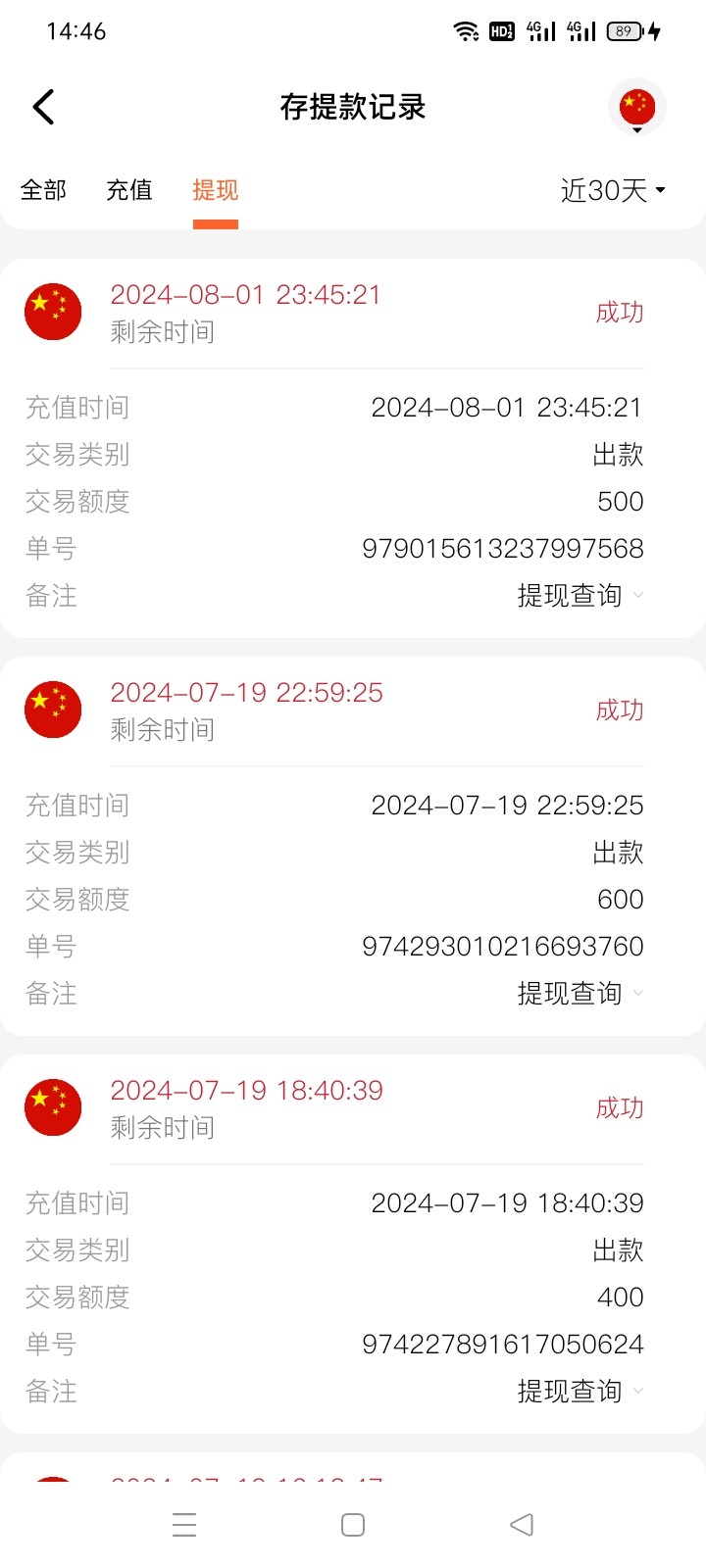
Task: Open the system recent apps menu
Action: click(x=184, y=1525)
